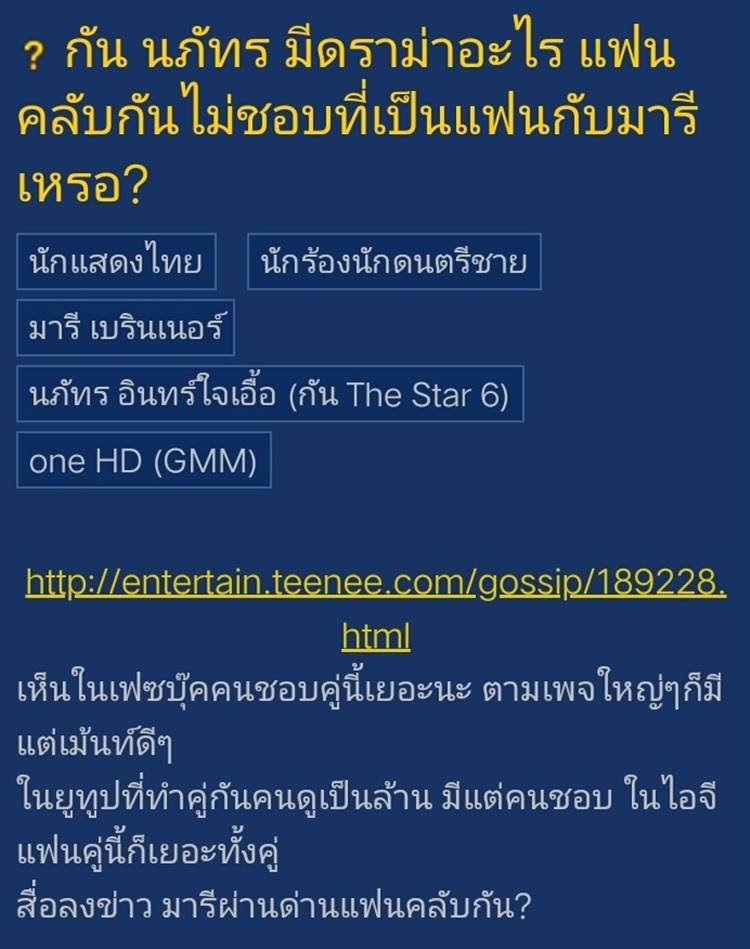Select the นักร้องนักดนตรีชาย tag
This screenshot has width=750, height=949.
394,262
